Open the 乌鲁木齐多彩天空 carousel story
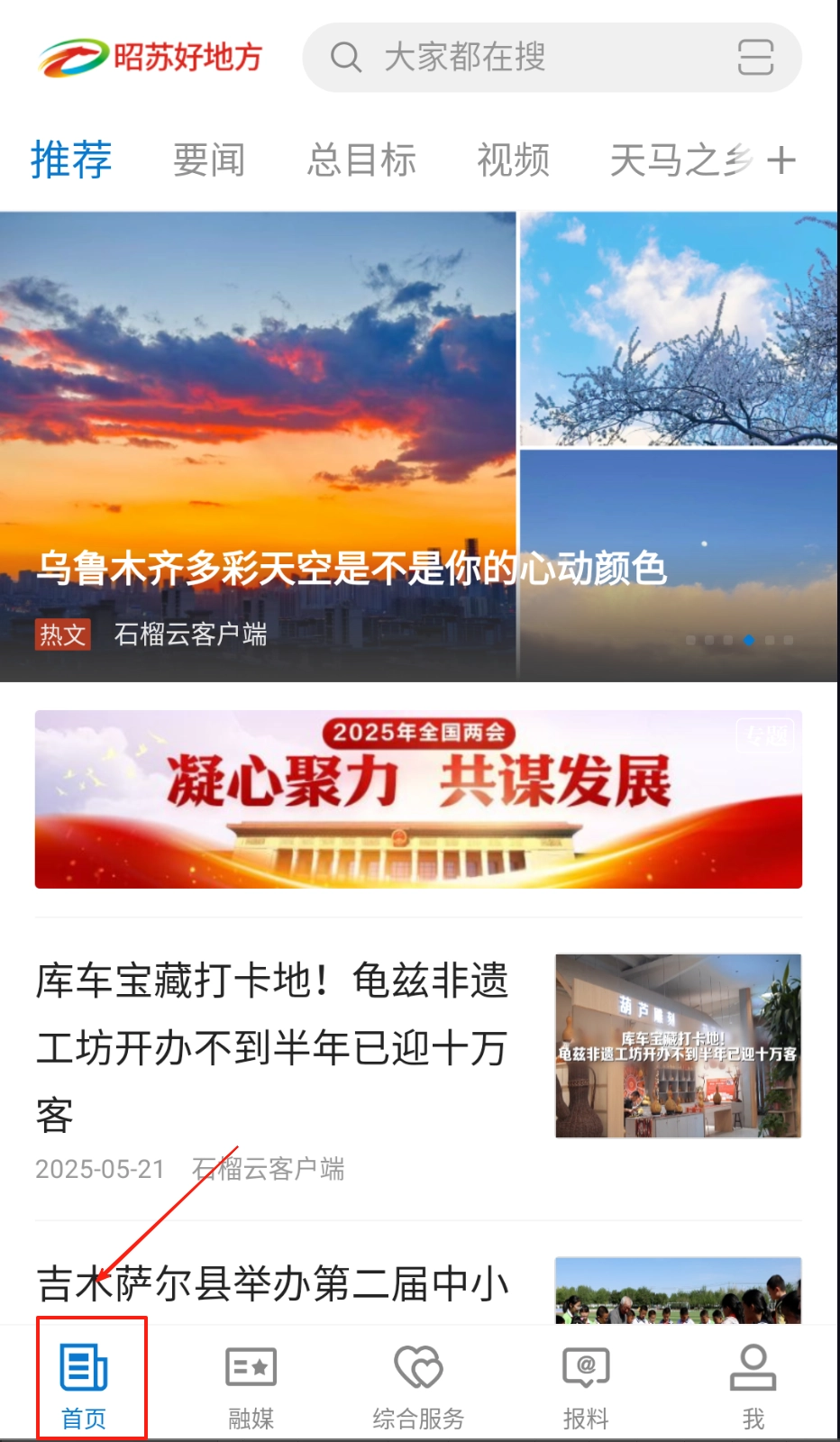The width and height of the screenshot is (840, 1442). click(x=352, y=568)
